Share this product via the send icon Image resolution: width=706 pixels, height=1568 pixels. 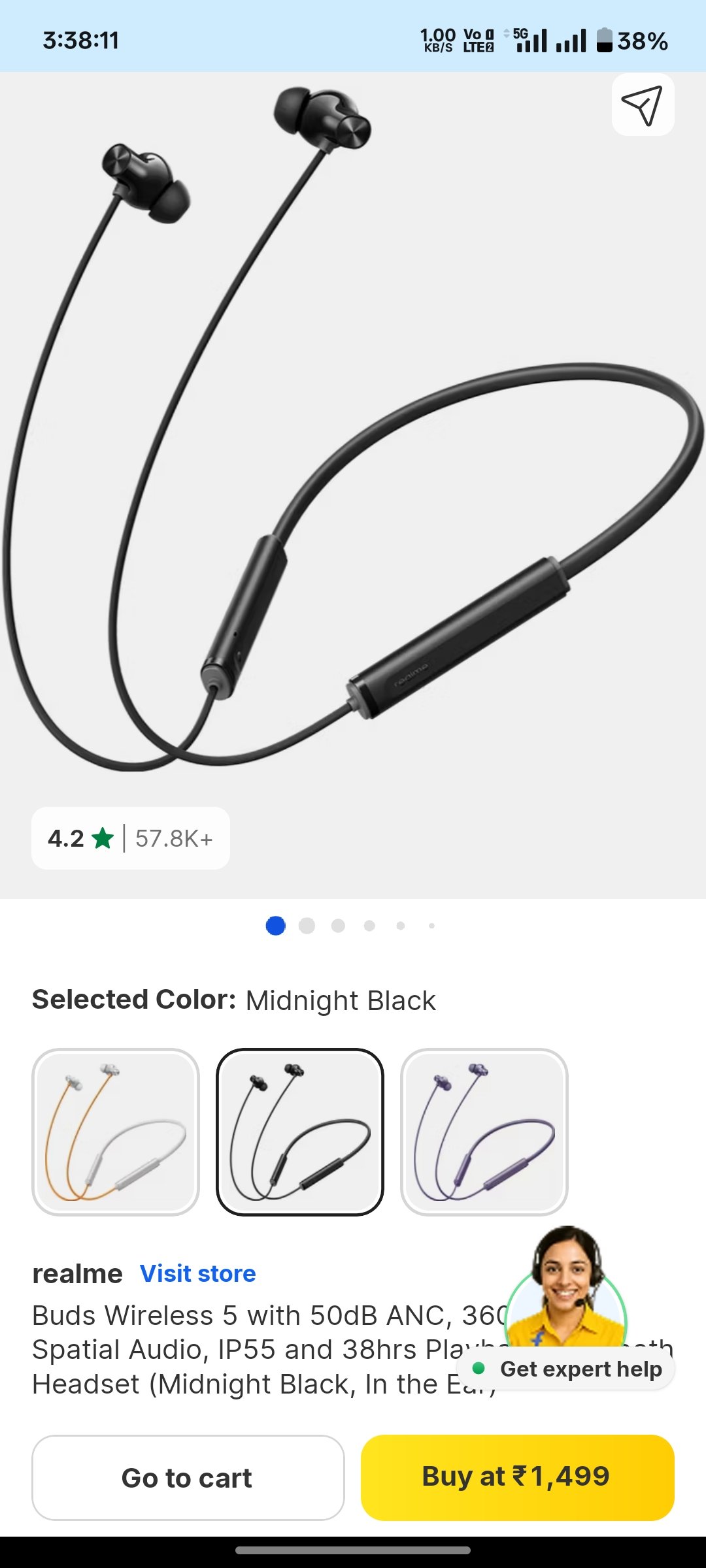point(643,105)
